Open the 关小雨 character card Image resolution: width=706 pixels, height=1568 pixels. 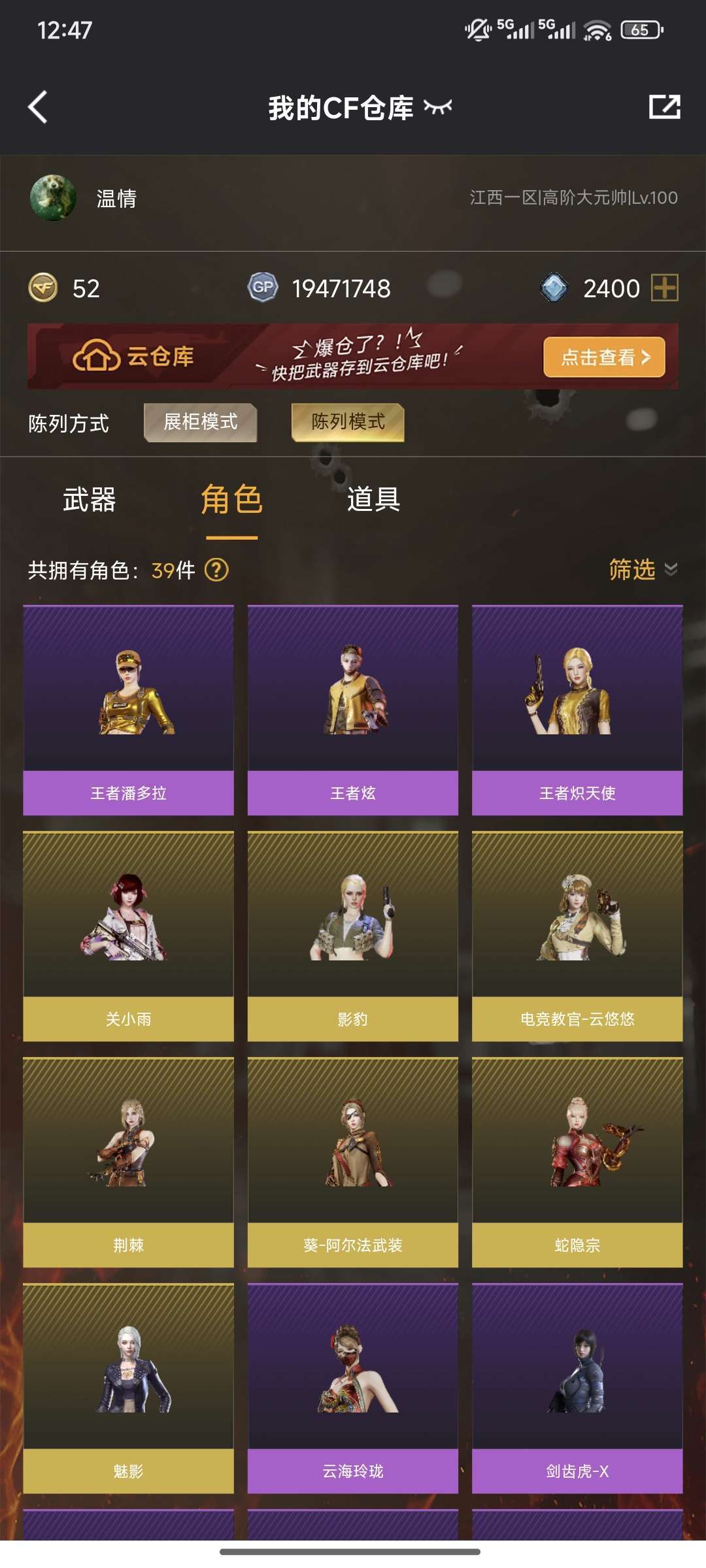129,936
